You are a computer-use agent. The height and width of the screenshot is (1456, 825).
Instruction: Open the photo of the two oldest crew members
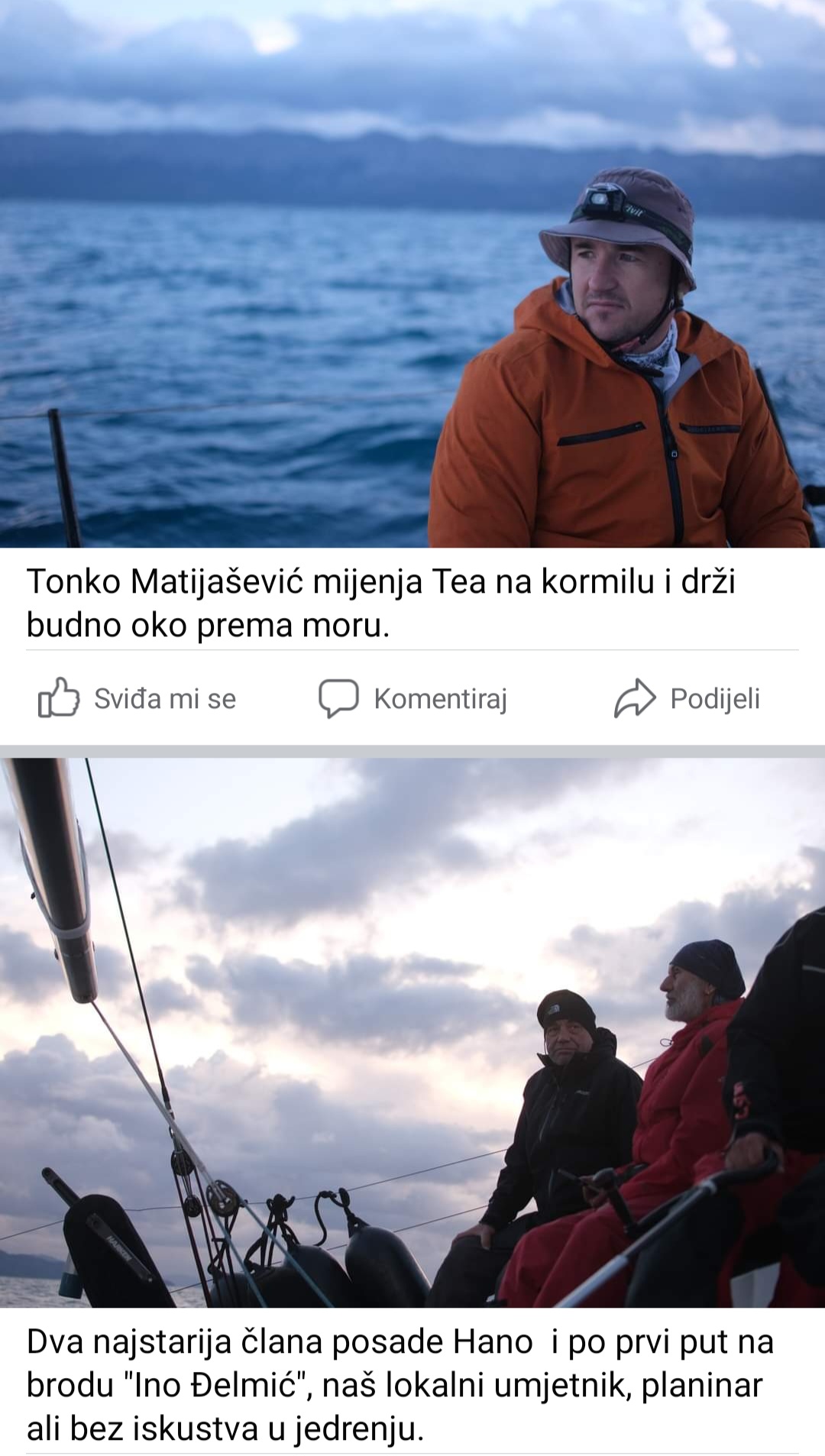pos(412,1031)
